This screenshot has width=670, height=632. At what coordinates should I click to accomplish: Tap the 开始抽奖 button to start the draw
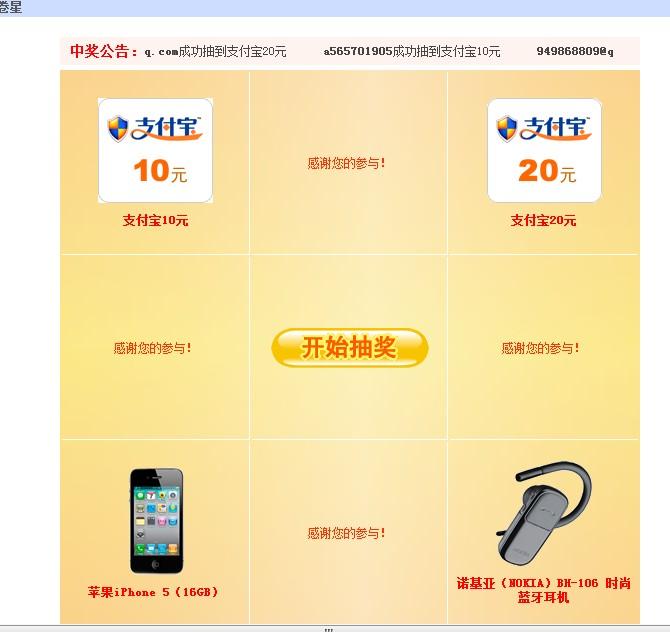pos(349,348)
